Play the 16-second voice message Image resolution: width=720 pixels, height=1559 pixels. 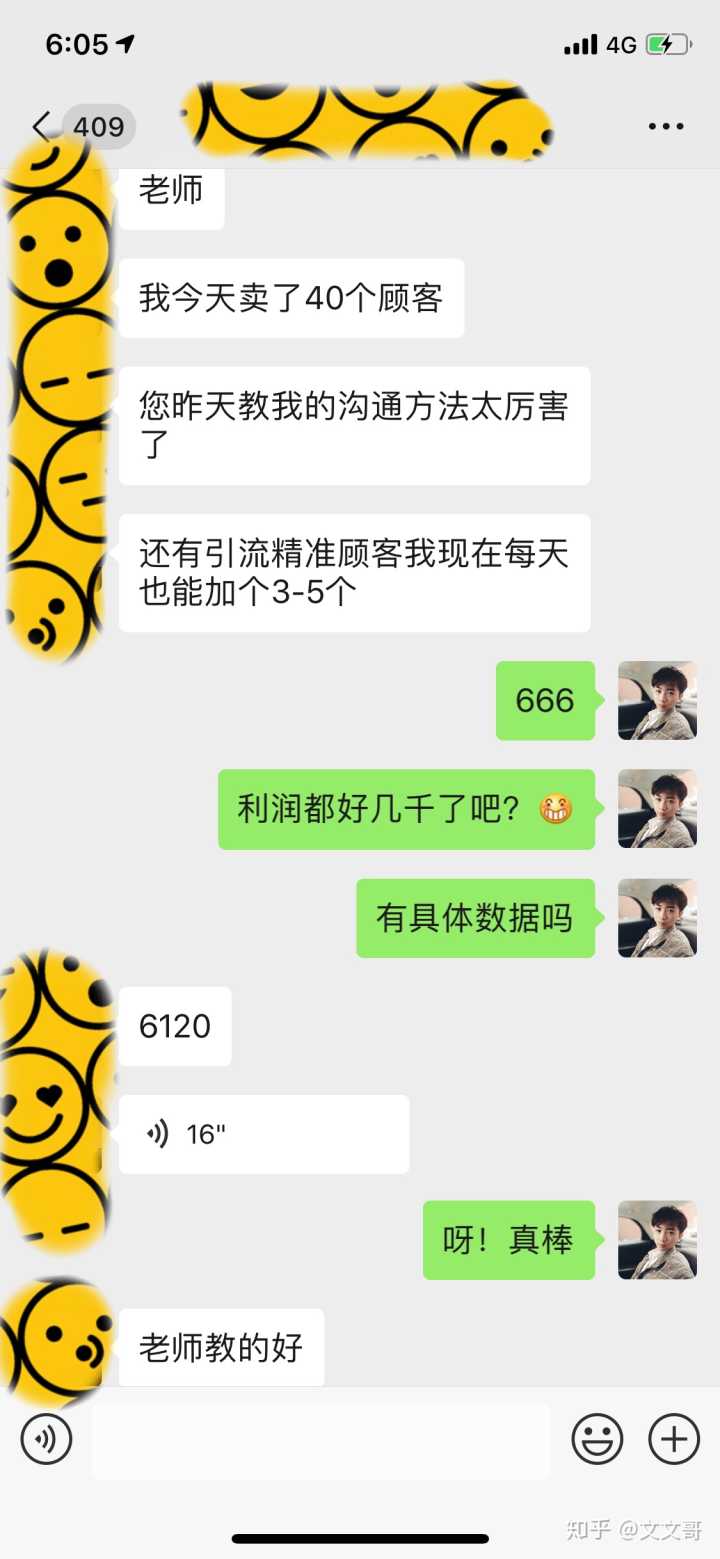pos(263,1134)
